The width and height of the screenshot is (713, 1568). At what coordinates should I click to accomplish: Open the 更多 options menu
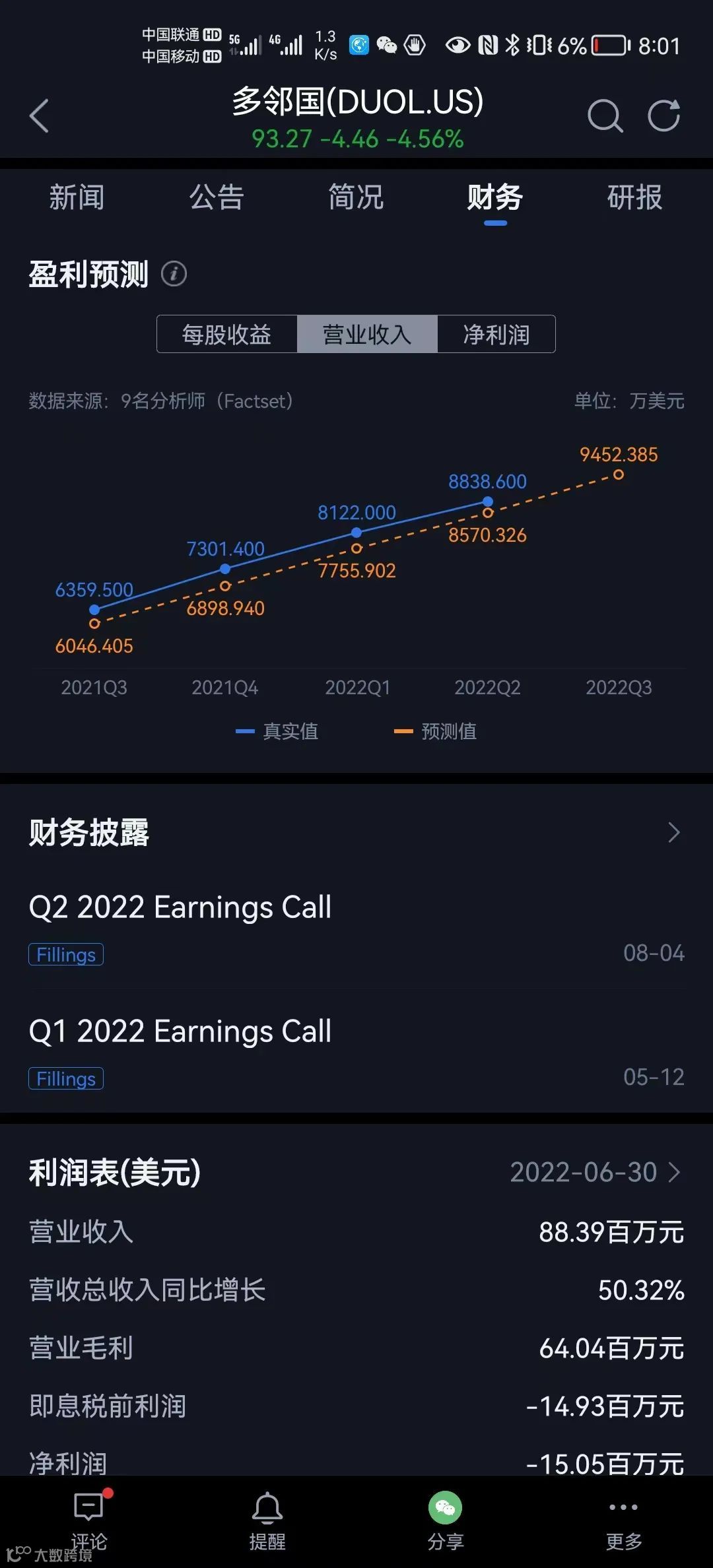[x=623, y=1518]
